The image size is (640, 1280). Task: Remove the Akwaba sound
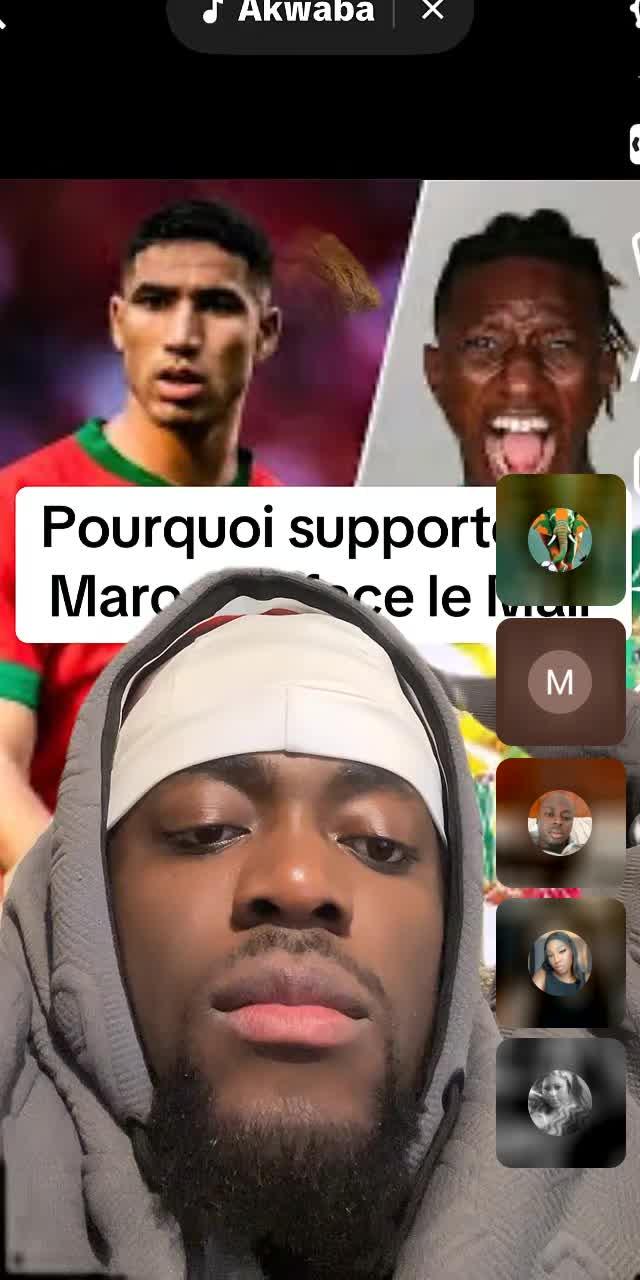432,11
